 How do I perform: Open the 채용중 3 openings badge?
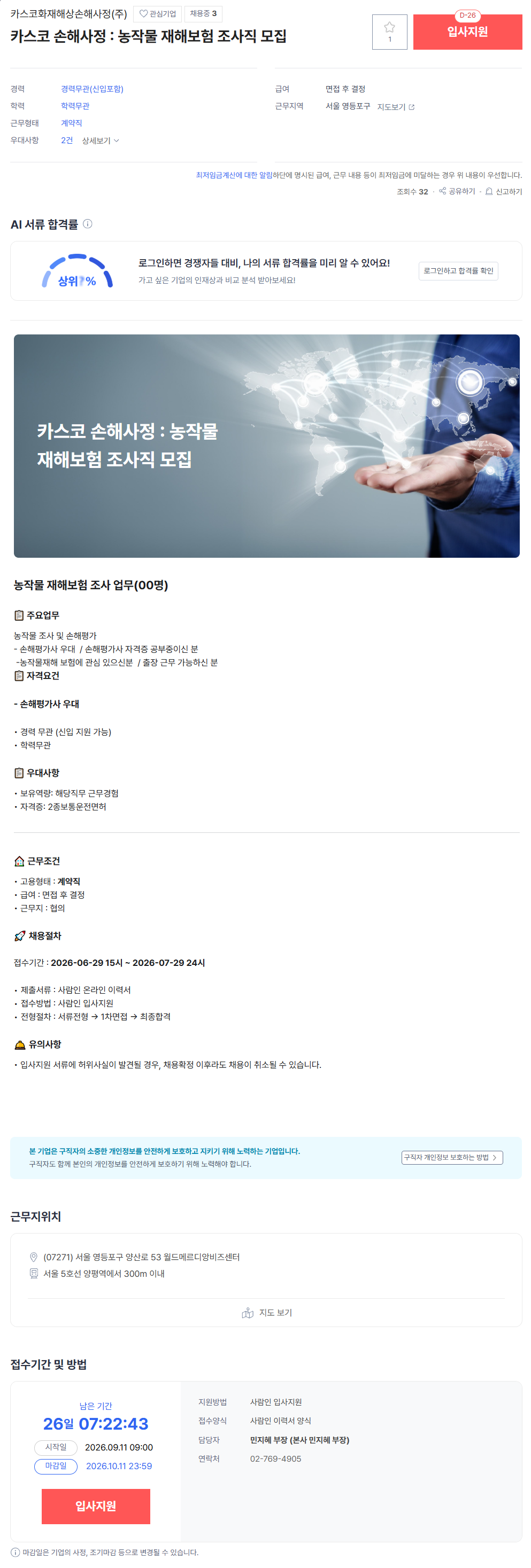(203, 13)
